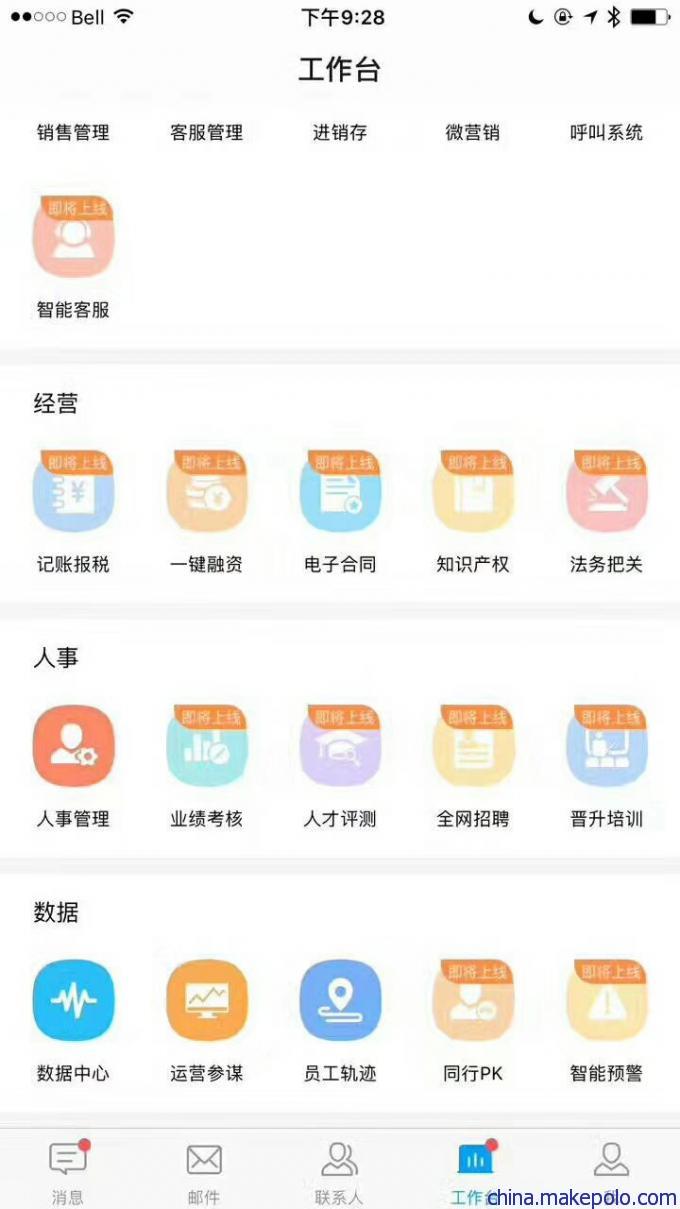Open 数据中心
Screen dimensions: 680x1209
pyautogui.click(x=73, y=1001)
